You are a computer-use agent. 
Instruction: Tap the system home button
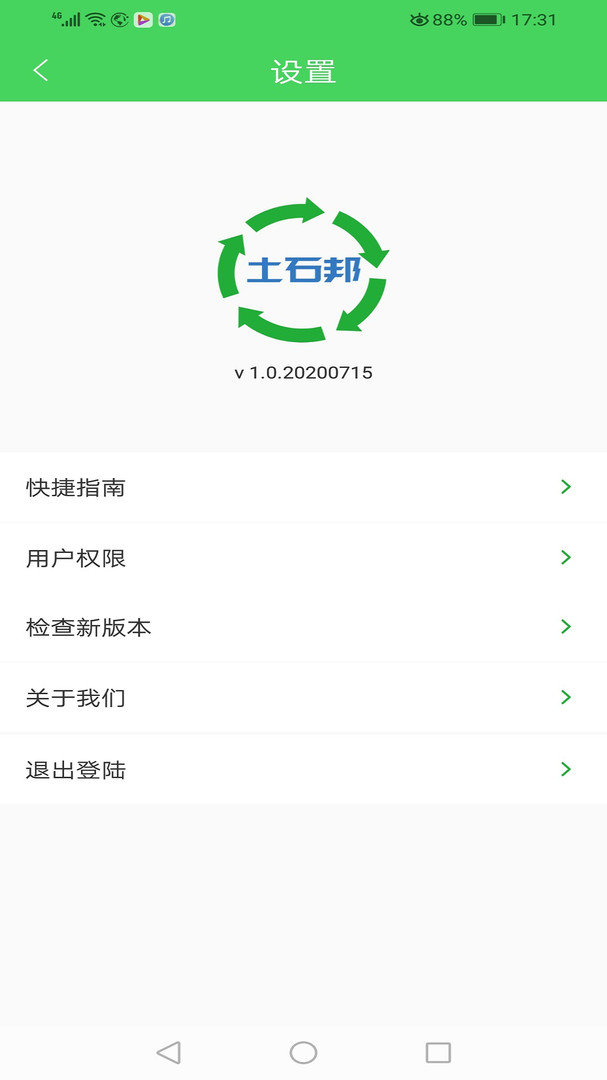pos(303,1052)
